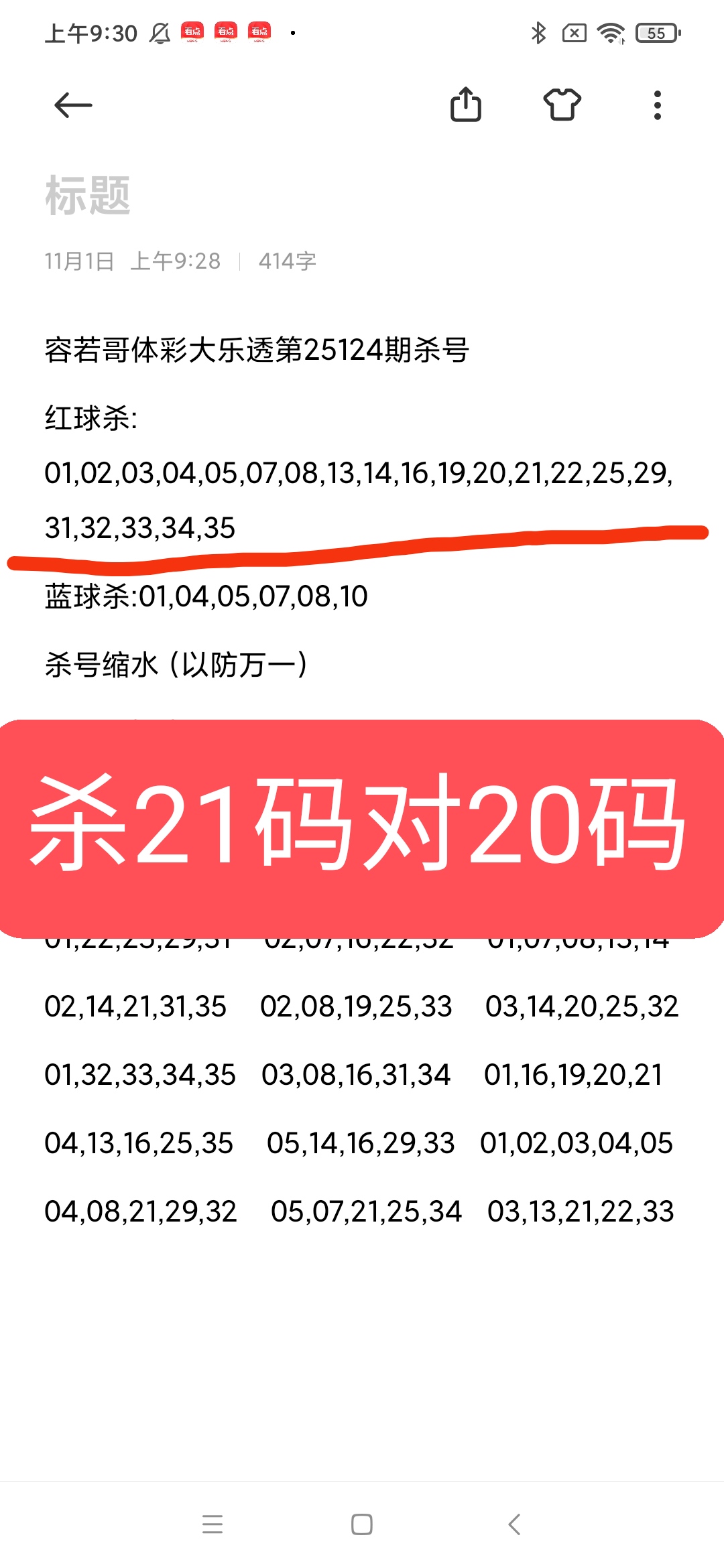724x1568 pixels.
Task: Tap the Wi-Fi icon in the status bar
Action: [612, 32]
